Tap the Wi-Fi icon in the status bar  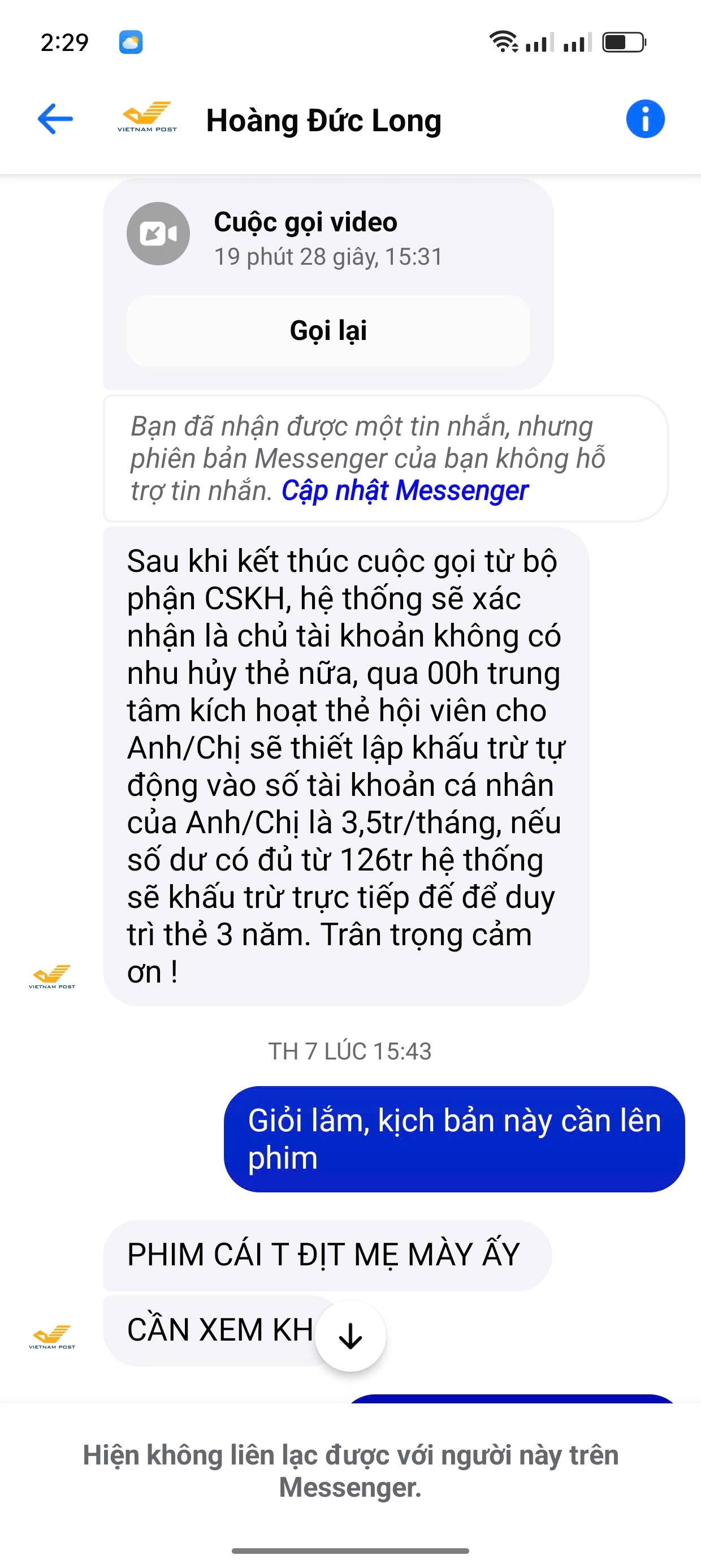503,41
